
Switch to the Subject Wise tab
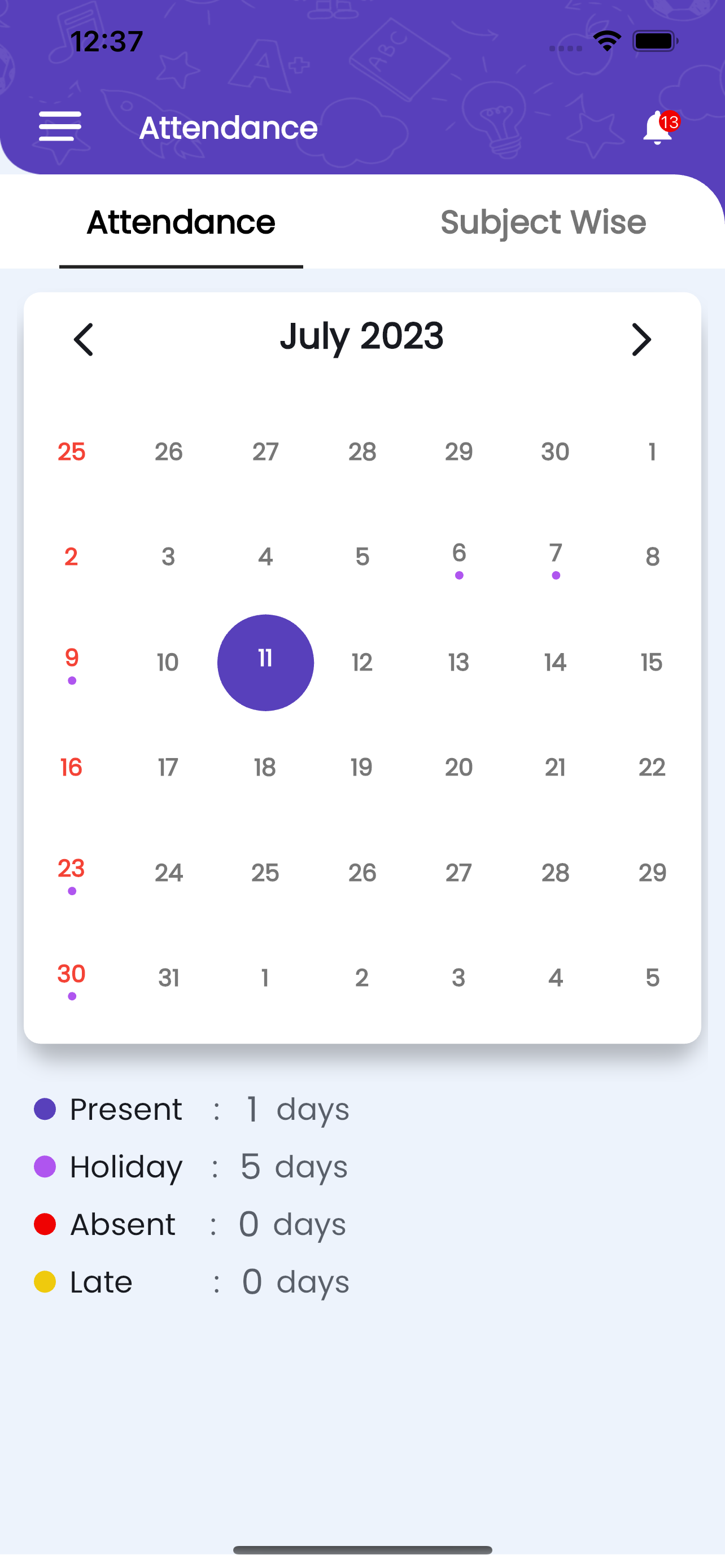click(543, 222)
